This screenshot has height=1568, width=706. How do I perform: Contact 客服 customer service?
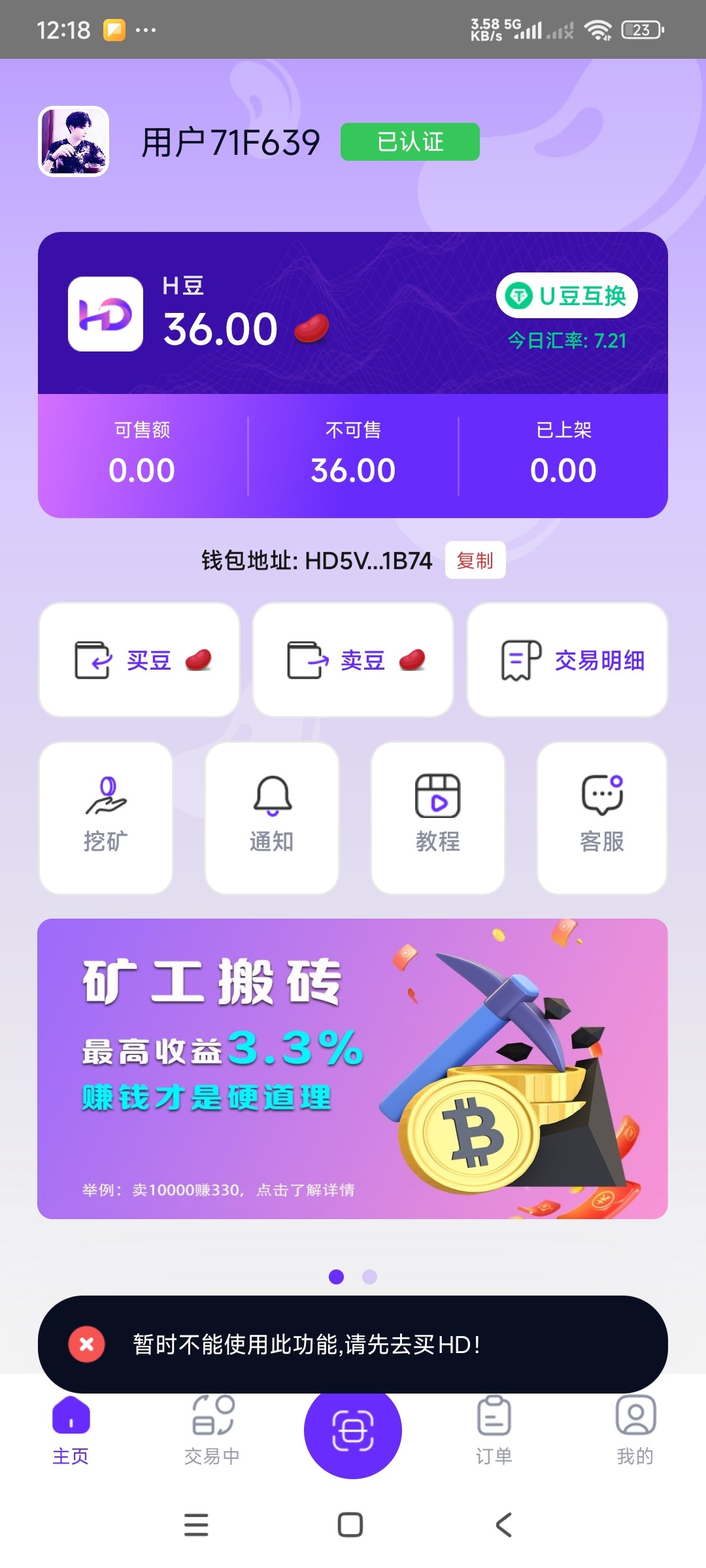(602, 817)
